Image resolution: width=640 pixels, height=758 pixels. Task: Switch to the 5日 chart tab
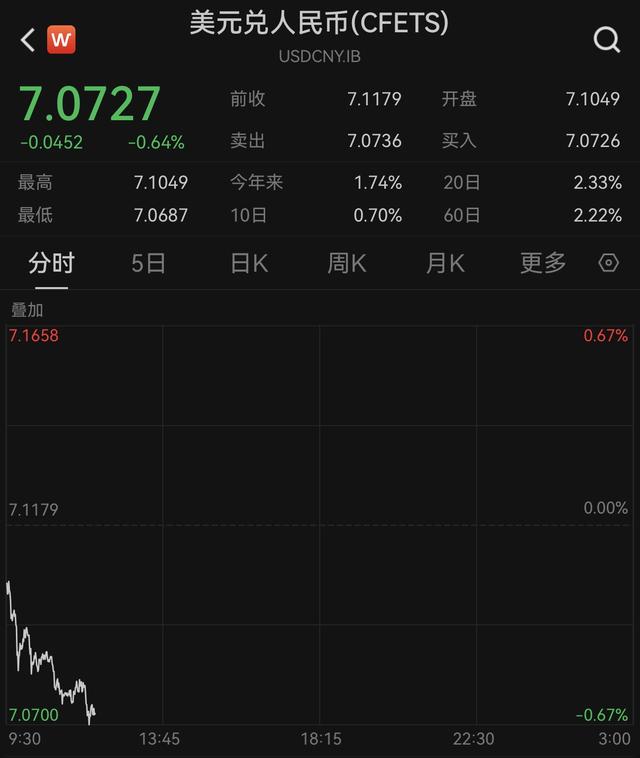[x=149, y=263]
